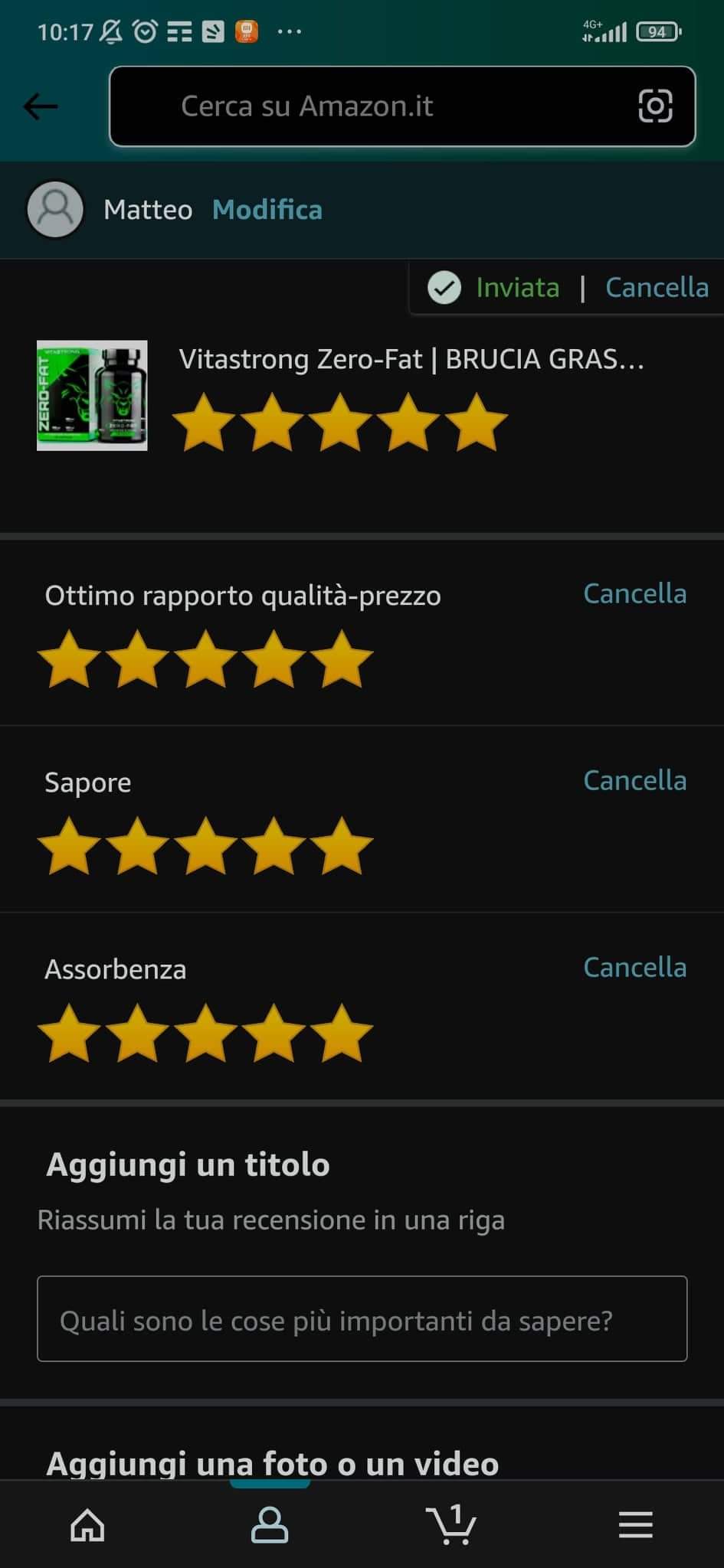
Task: Rate Sapore three stars
Action: click(205, 846)
